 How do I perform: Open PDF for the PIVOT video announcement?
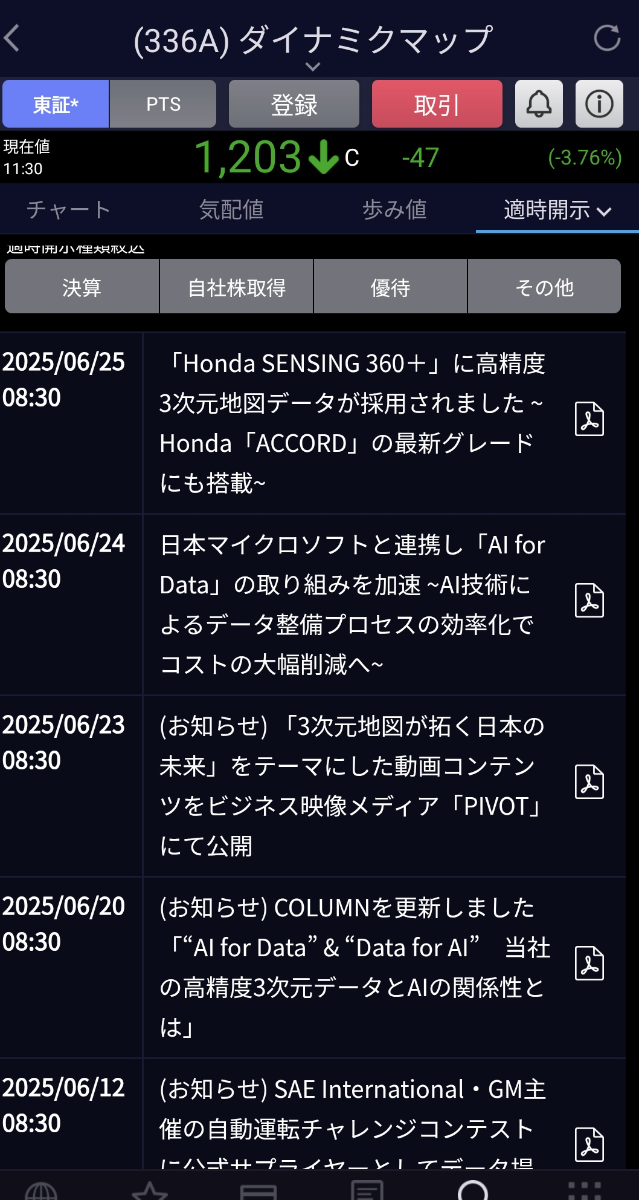tap(590, 784)
